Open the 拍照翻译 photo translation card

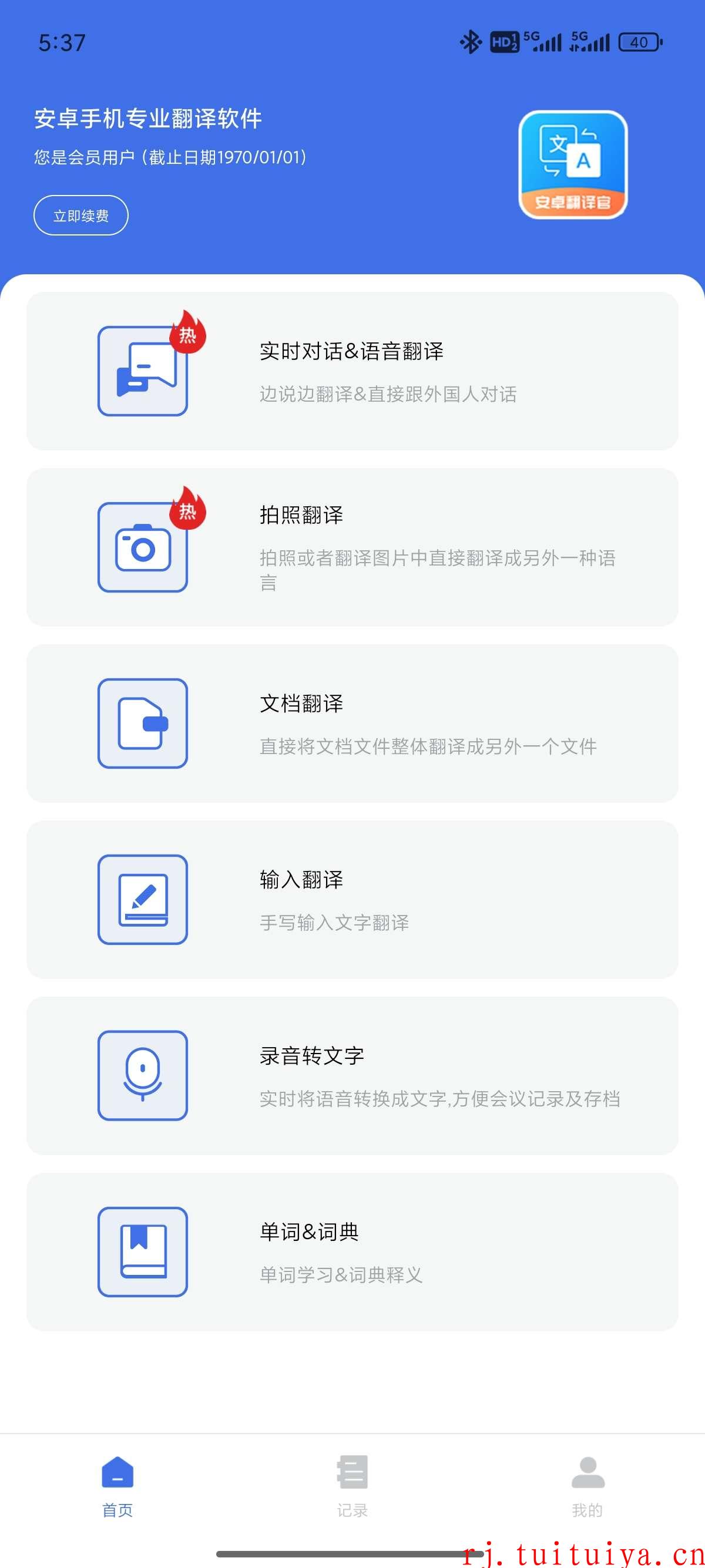352,547
